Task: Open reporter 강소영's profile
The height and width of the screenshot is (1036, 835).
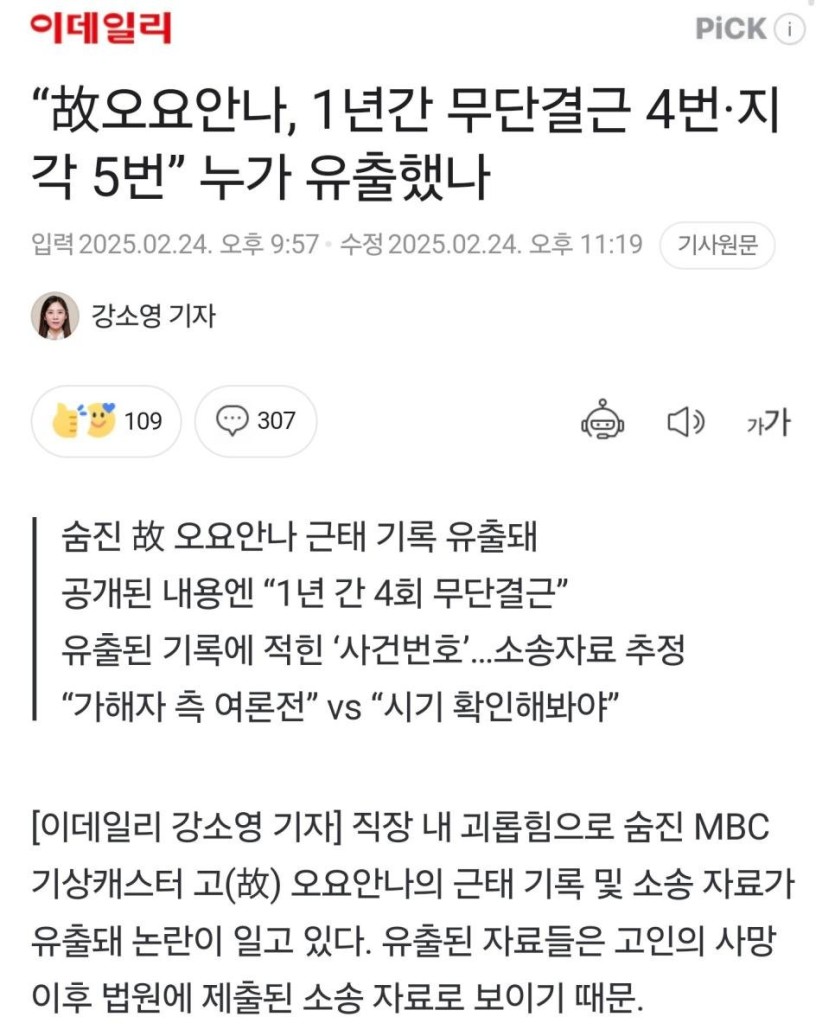Action: (x=125, y=316)
